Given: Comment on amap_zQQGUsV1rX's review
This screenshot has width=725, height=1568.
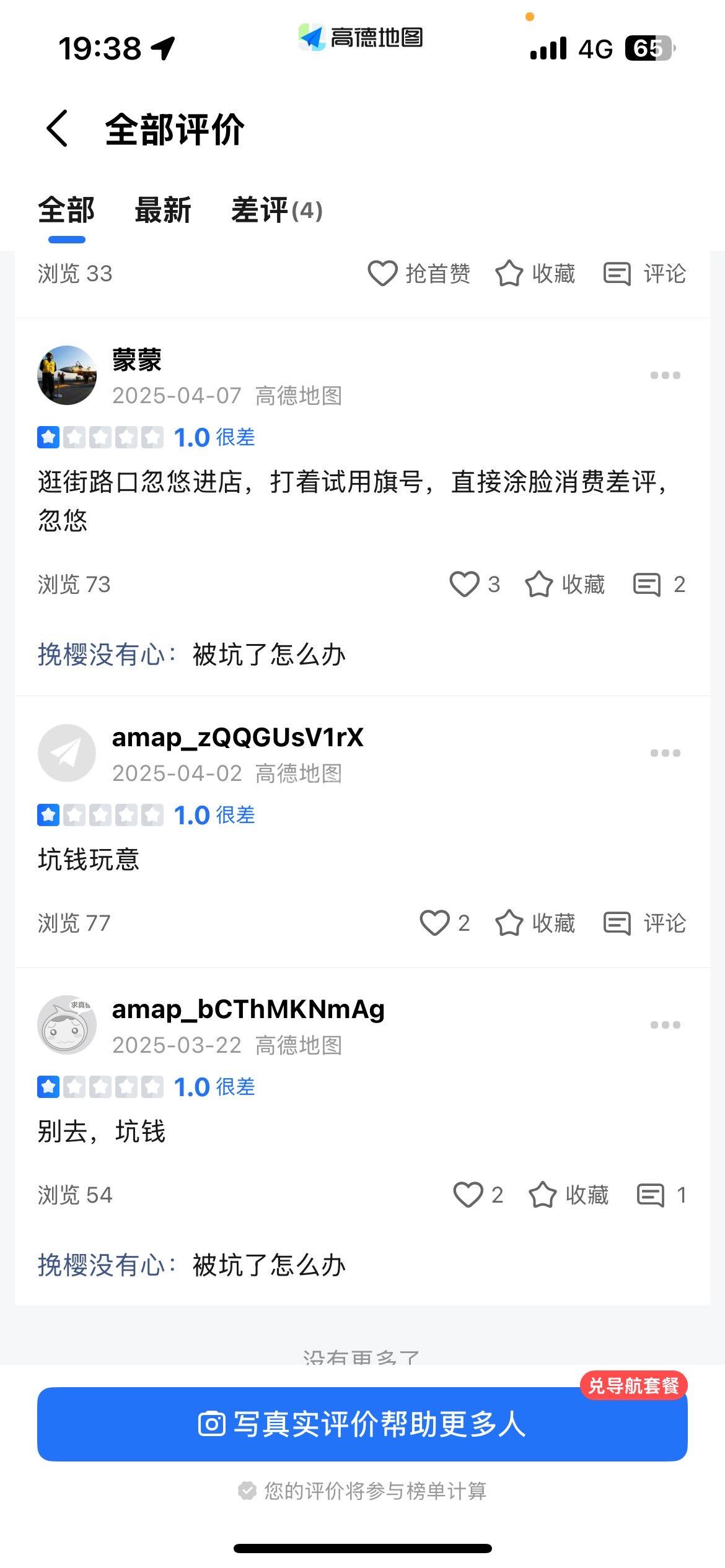Looking at the screenshot, I should pyautogui.click(x=617, y=923).
